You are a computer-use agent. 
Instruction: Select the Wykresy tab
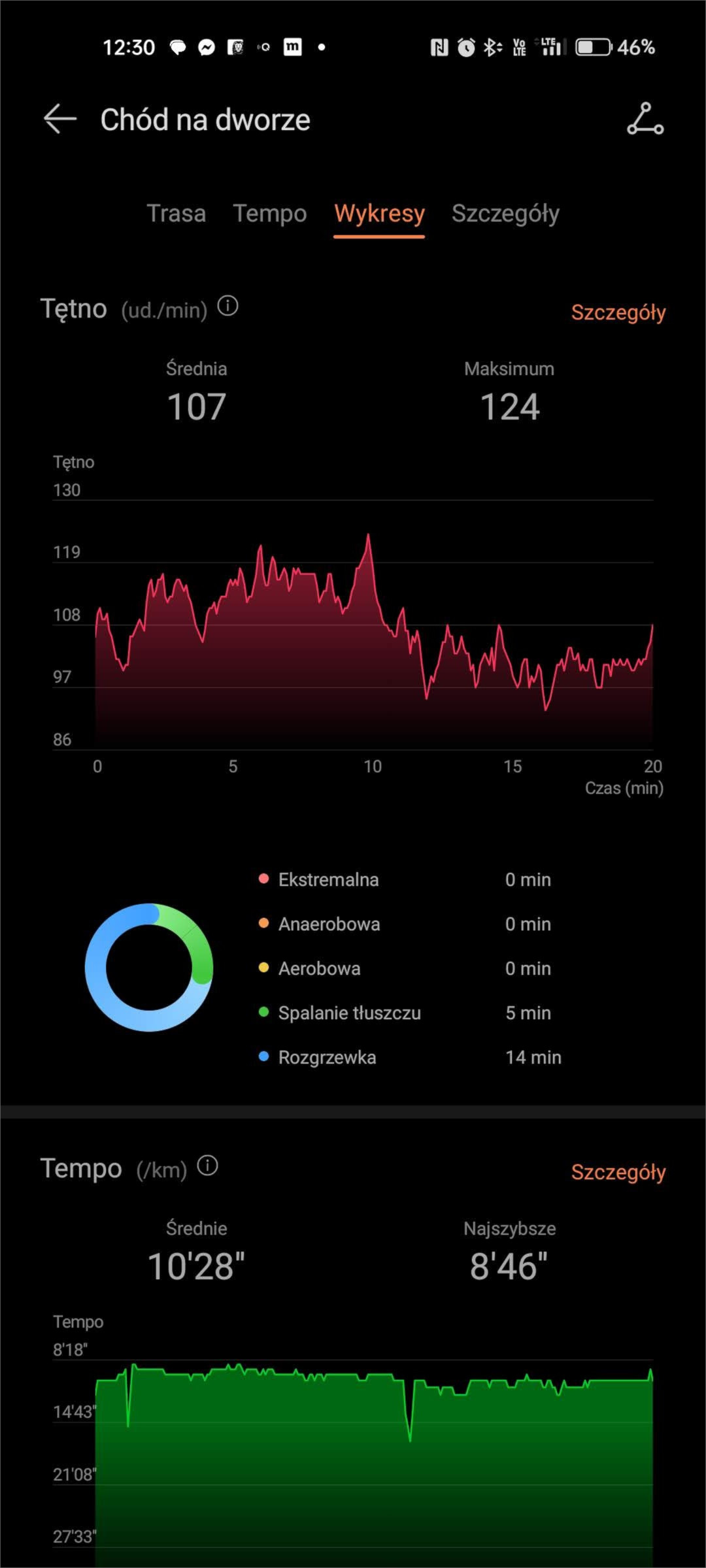pos(379,214)
